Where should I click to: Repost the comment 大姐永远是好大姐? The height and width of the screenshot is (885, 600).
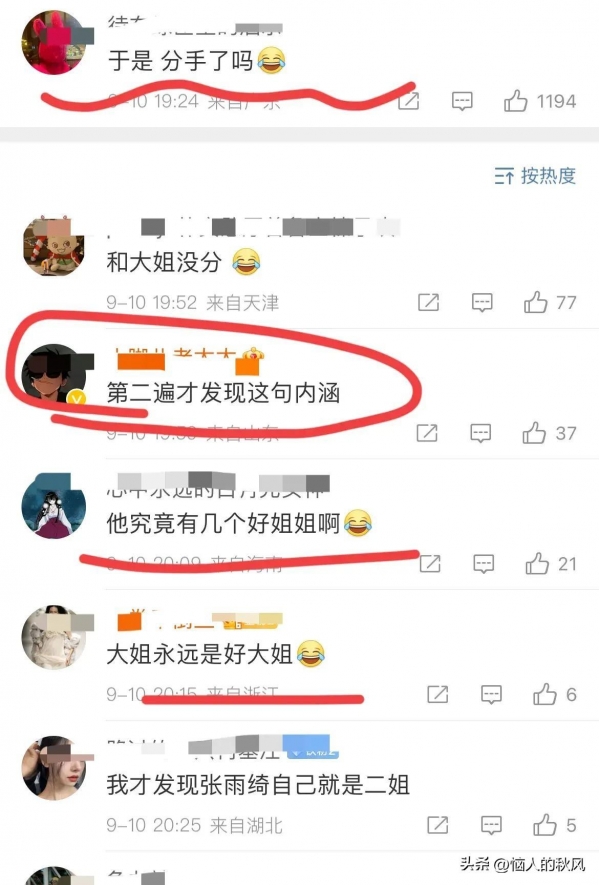[437, 694]
